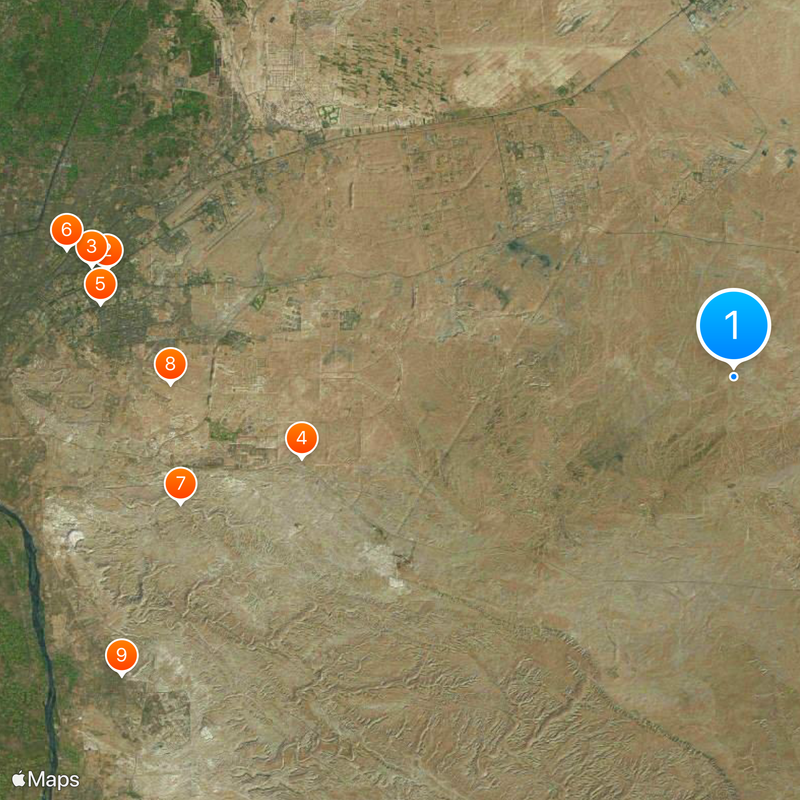This screenshot has height=800, width=800.
Task: Select map pin number 5
Action: point(100,284)
